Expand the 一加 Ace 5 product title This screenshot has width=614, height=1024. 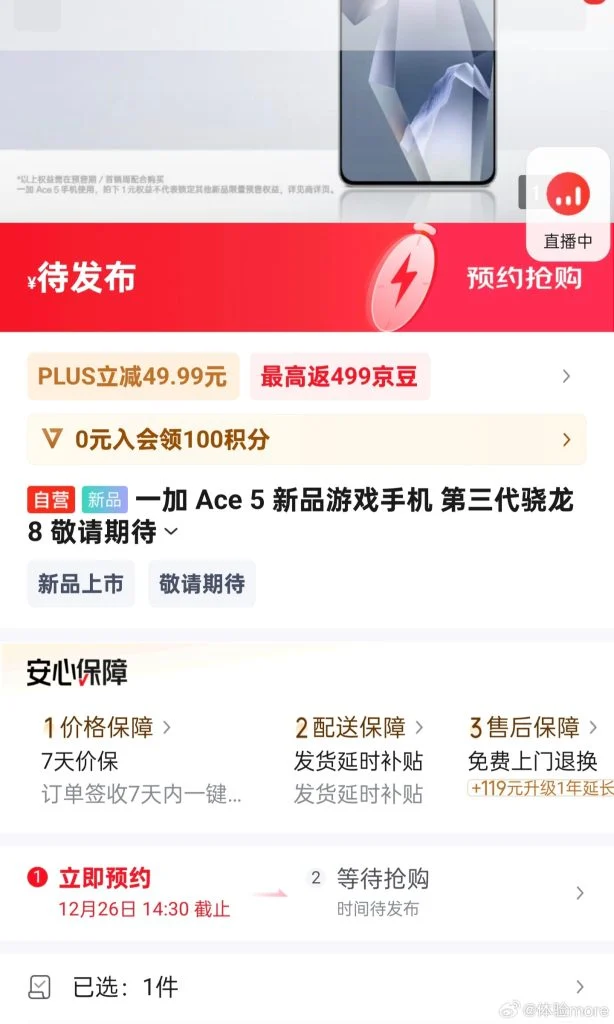(x=171, y=533)
